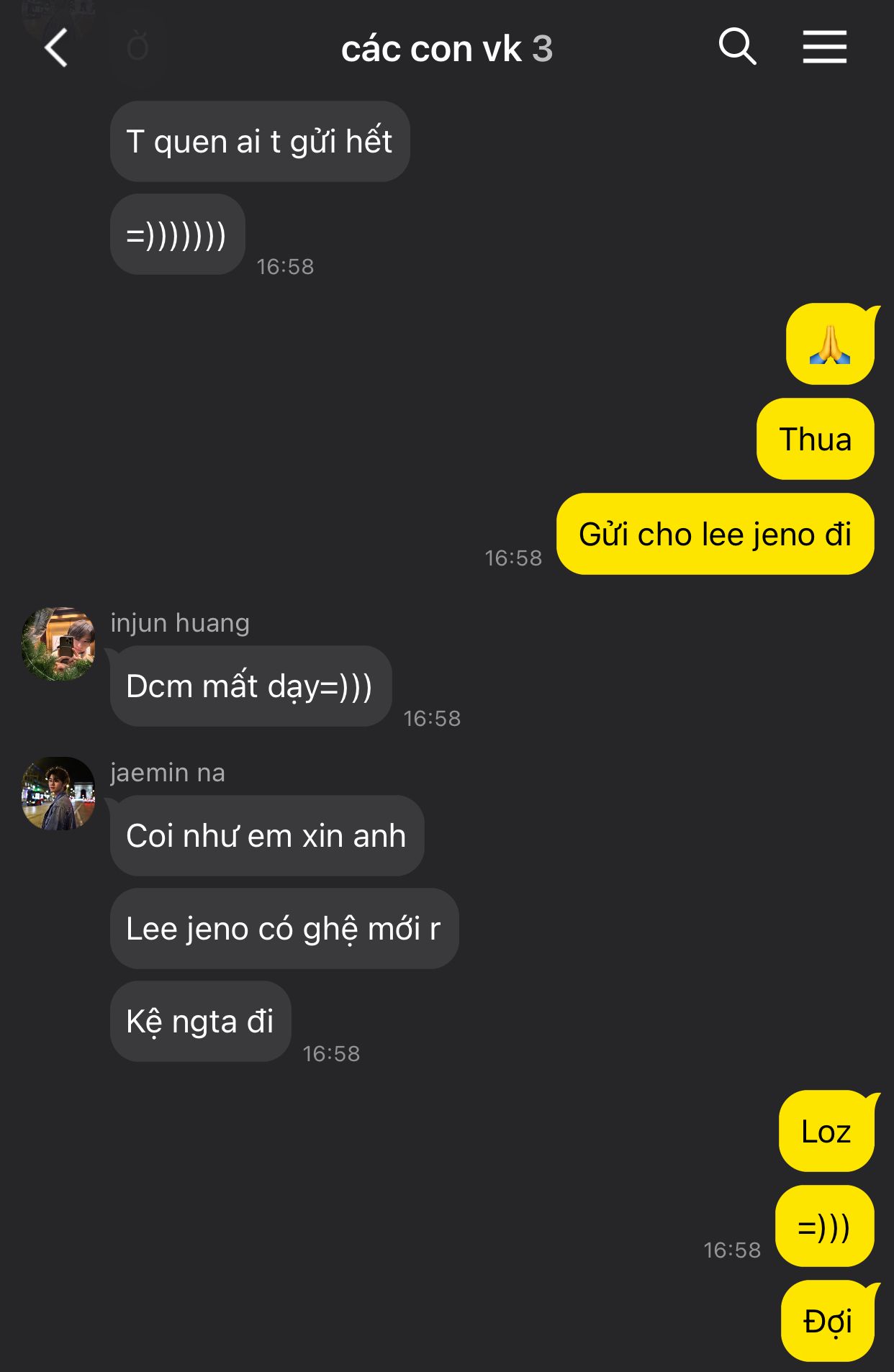The width and height of the screenshot is (894, 1372).
Task: View jaemin na's profile picture
Action: tap(58, 794)
